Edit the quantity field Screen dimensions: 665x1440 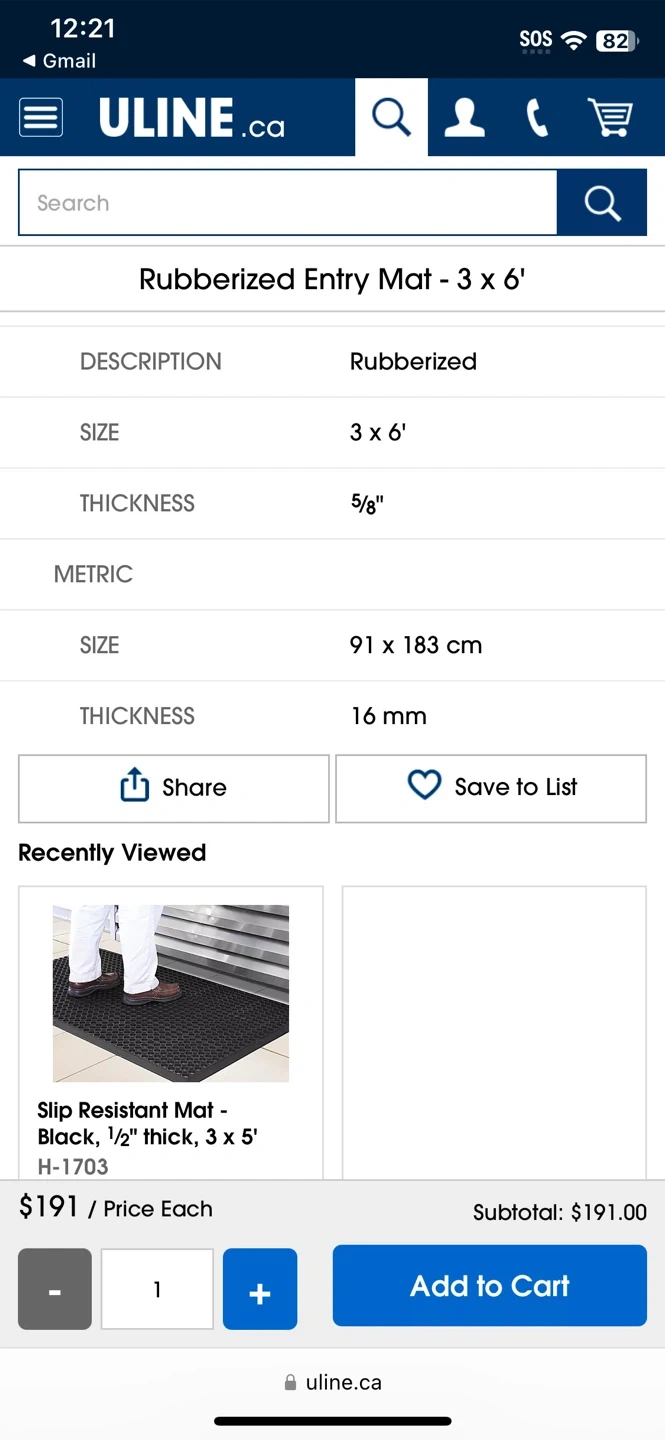157,1289
